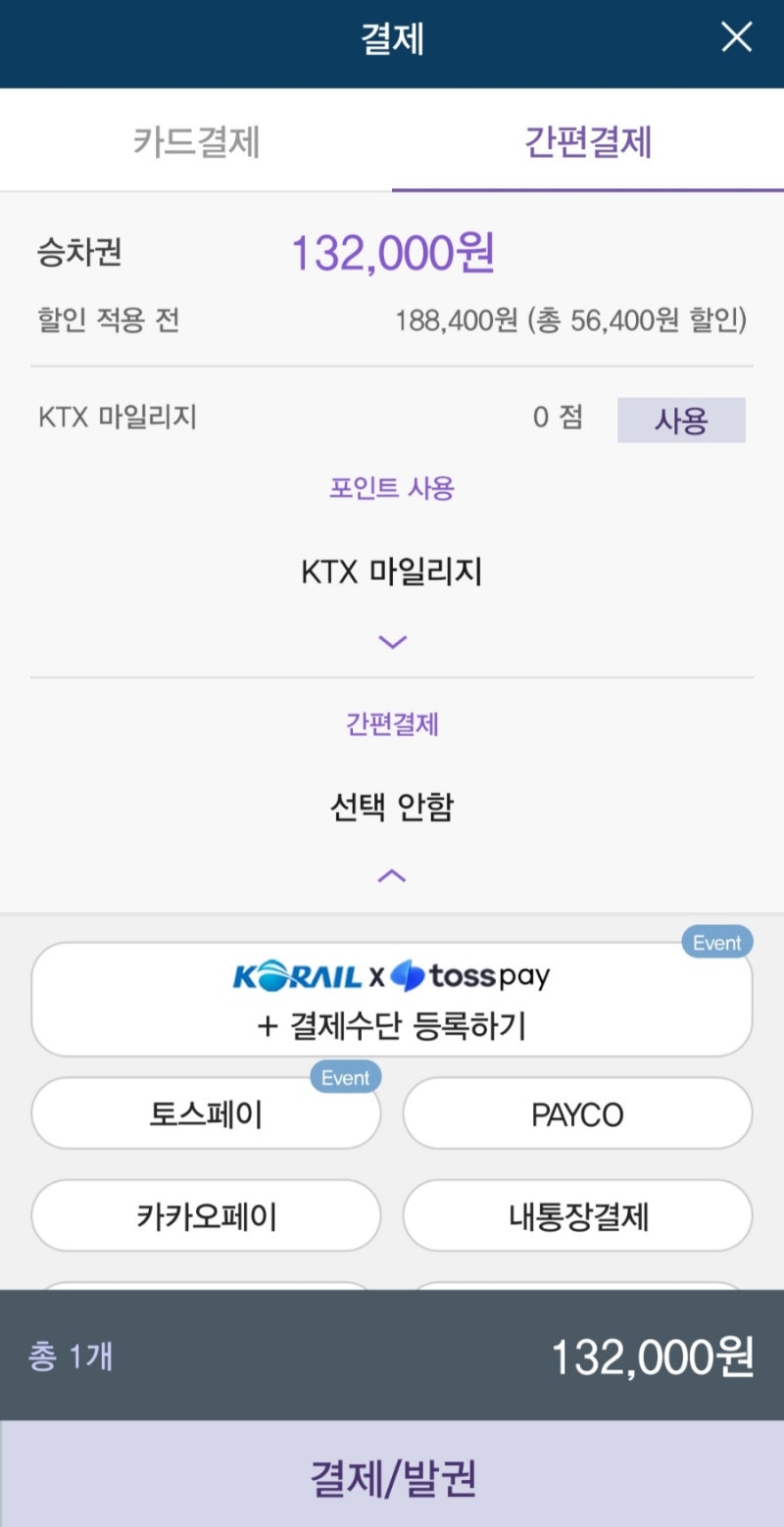Screen dimensions: 784x1527
Task: Click the KORAIL logo in registration banner
Action: tap(299, 975)
